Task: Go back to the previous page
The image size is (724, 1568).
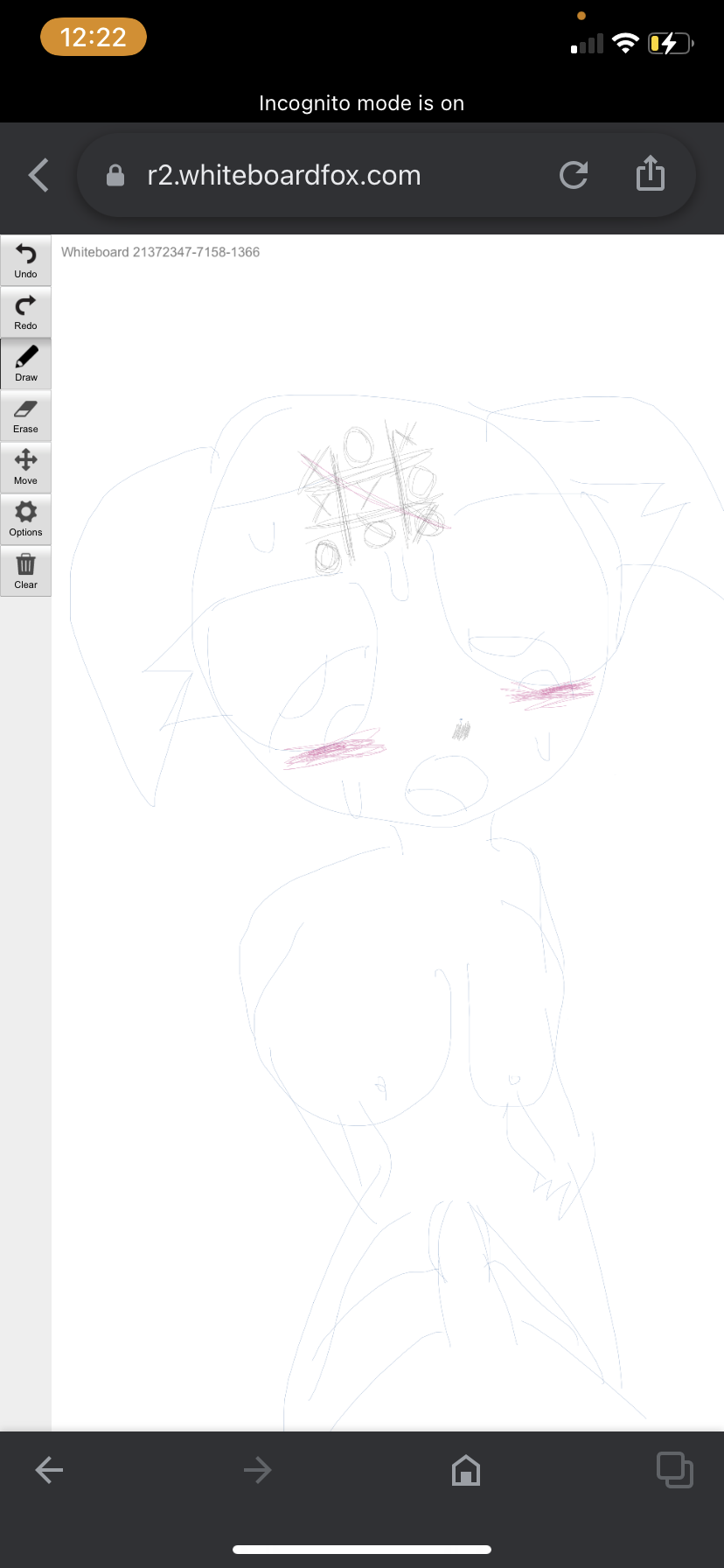Action: (49, 1470)
